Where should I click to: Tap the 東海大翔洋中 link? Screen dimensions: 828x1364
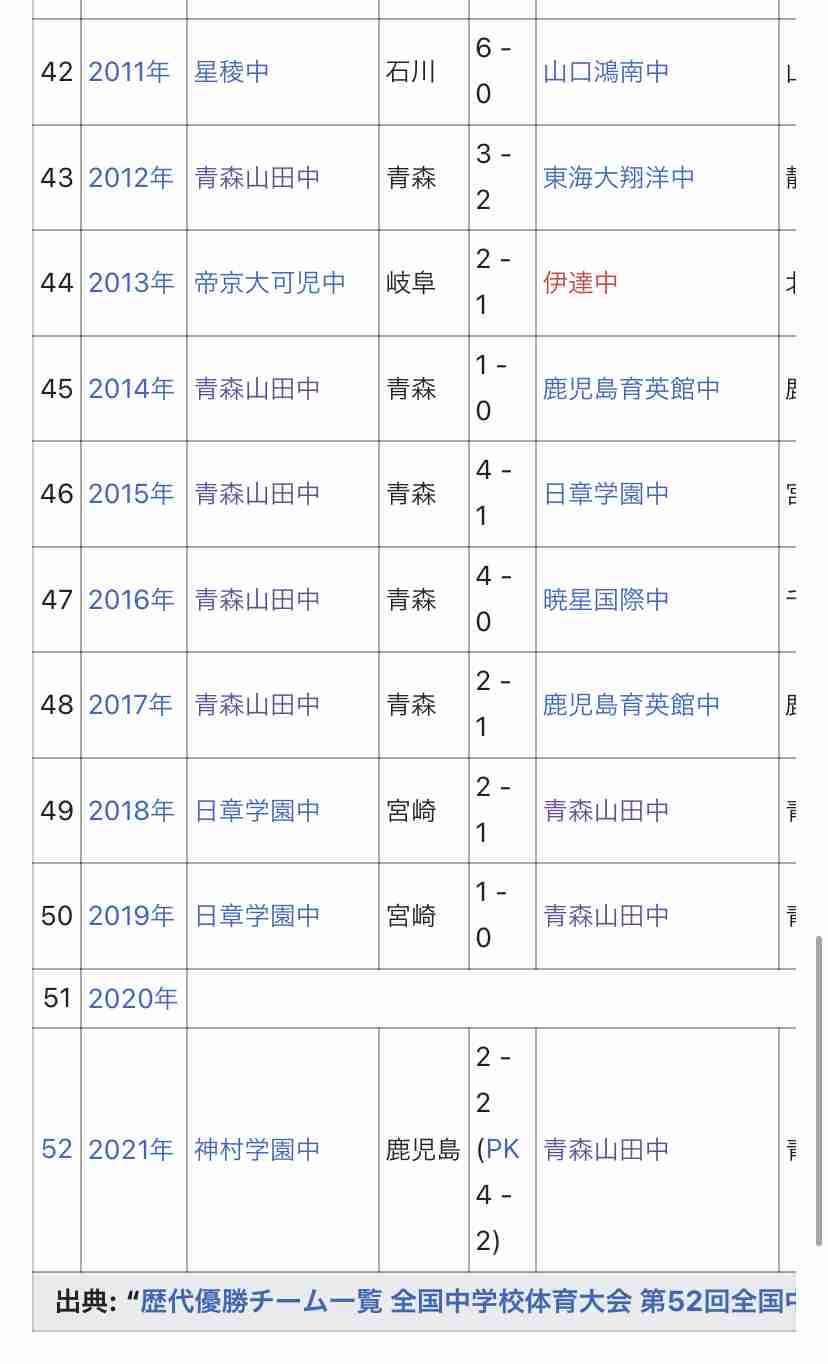619,178
